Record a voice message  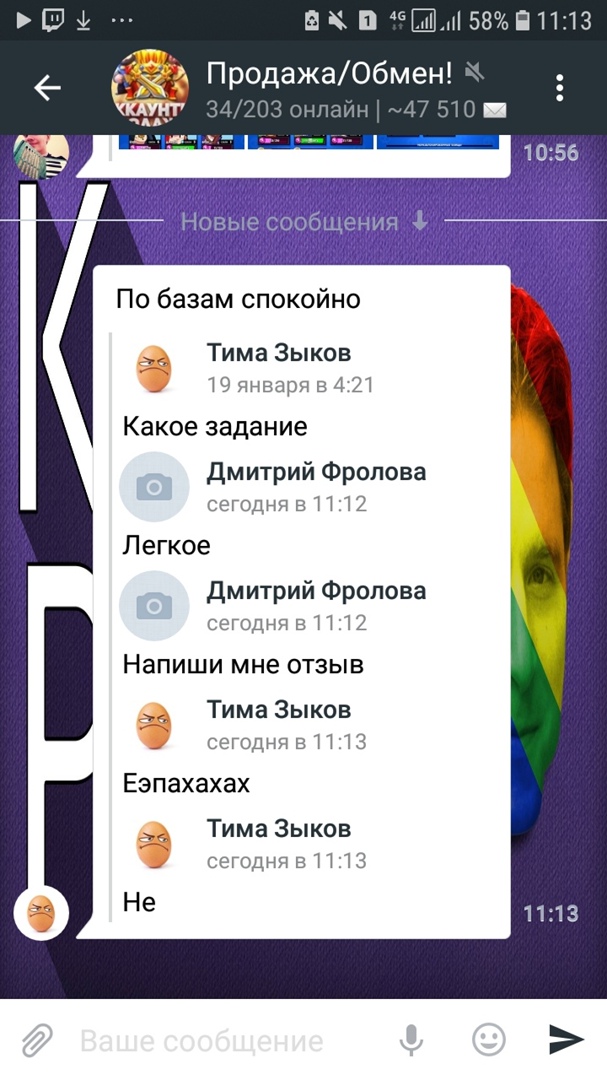[x=411, y=1041]
